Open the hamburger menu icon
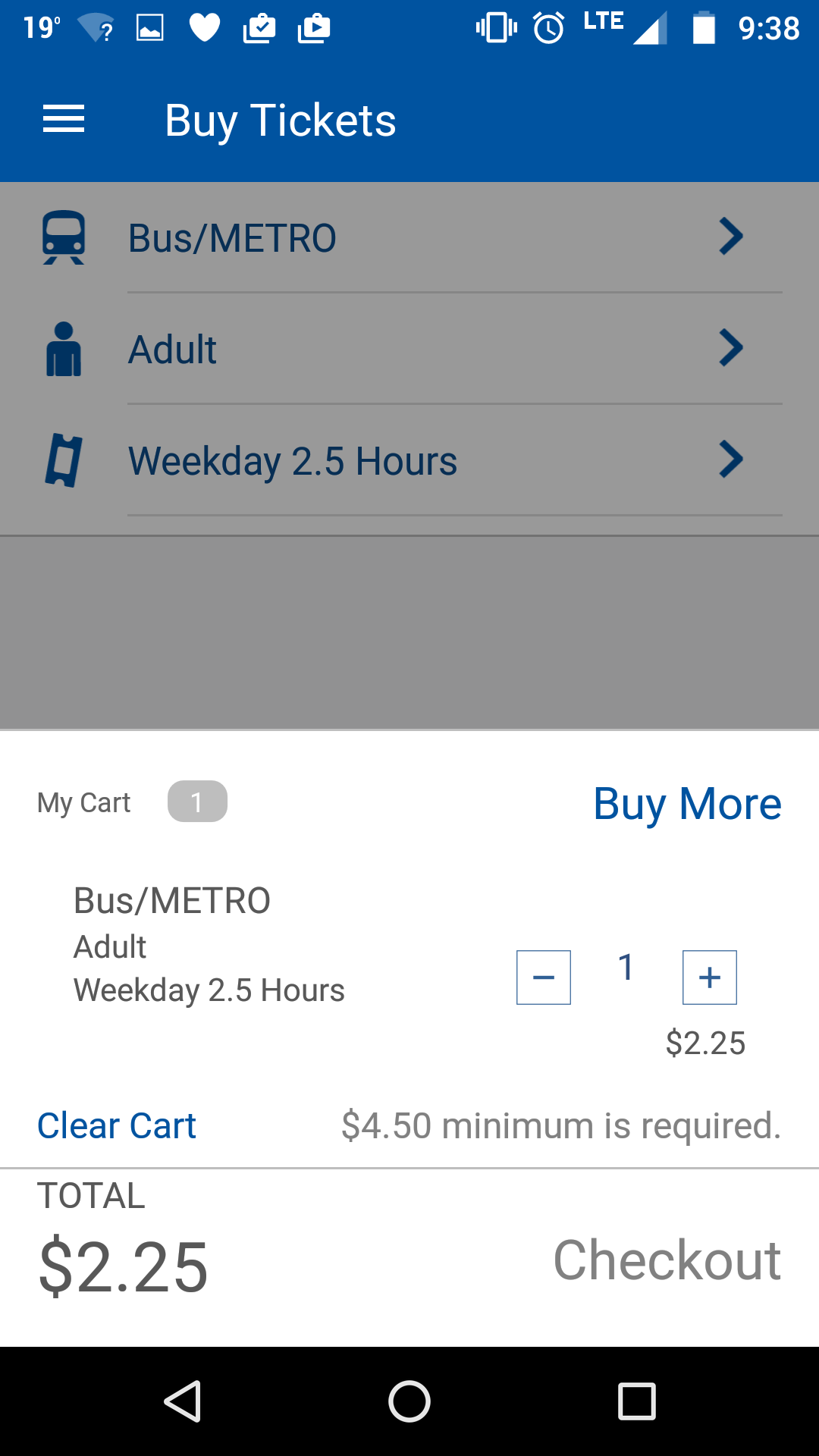The height and width of the screenshot is (1456, 819). coord(64,118)
